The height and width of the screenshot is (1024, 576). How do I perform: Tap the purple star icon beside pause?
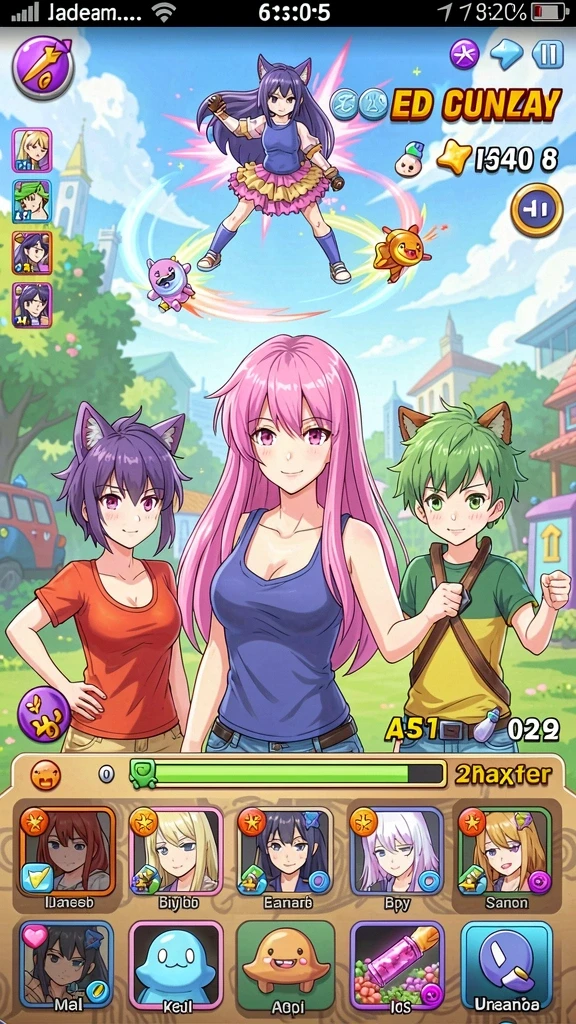pos(464,54)
